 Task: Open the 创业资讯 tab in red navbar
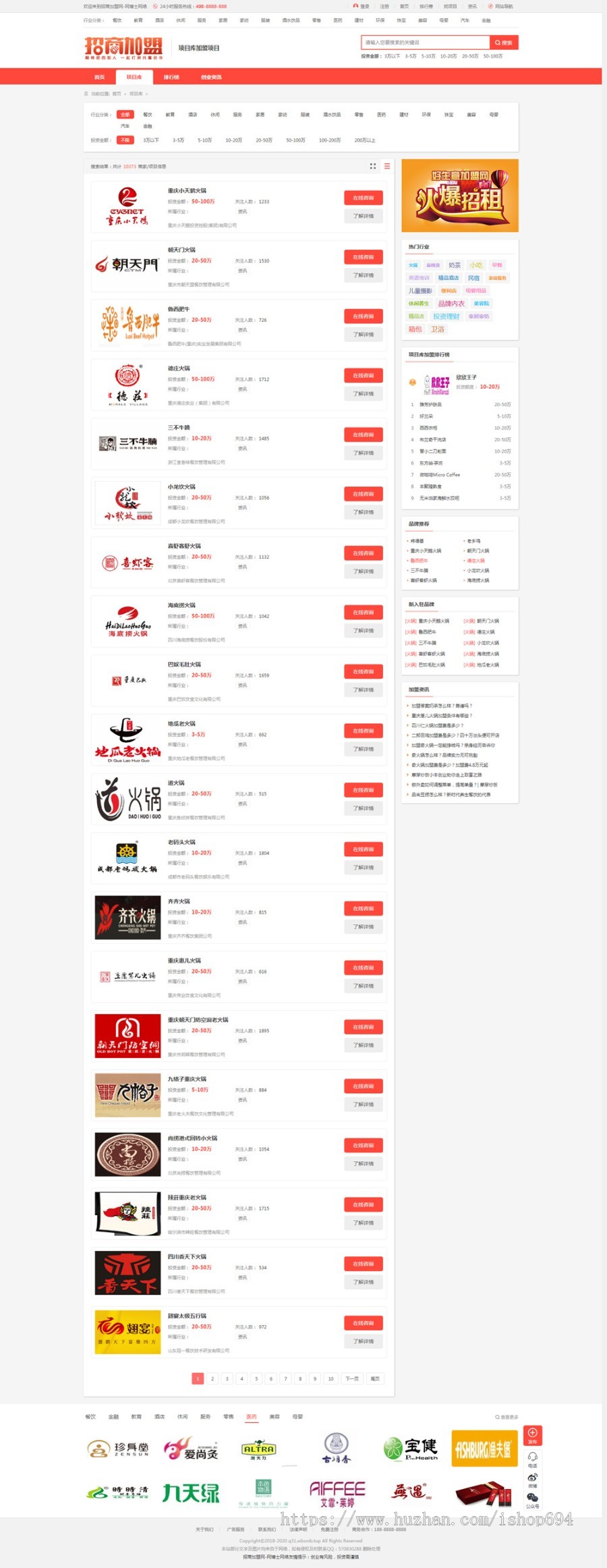click(x=211, y=77)
